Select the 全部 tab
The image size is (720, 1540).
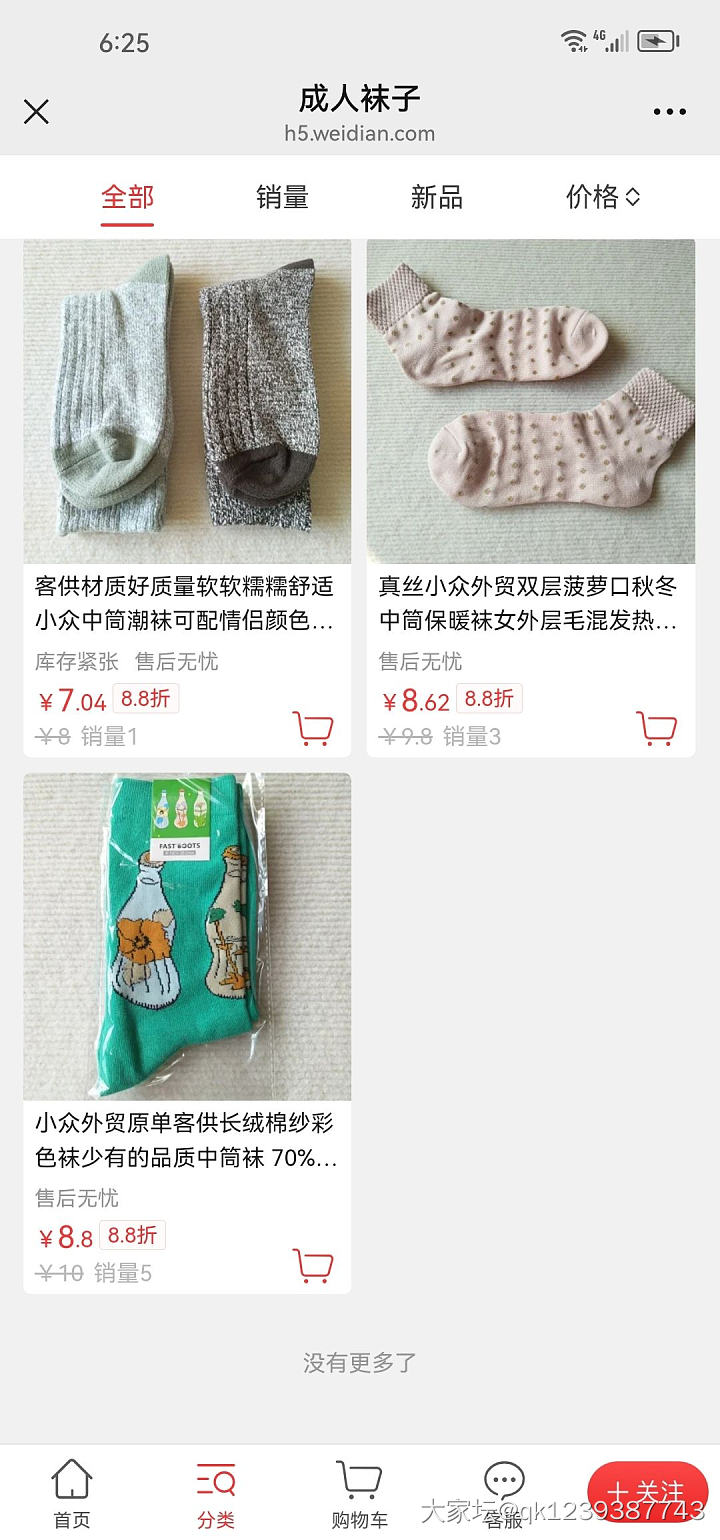coord(127,197)
